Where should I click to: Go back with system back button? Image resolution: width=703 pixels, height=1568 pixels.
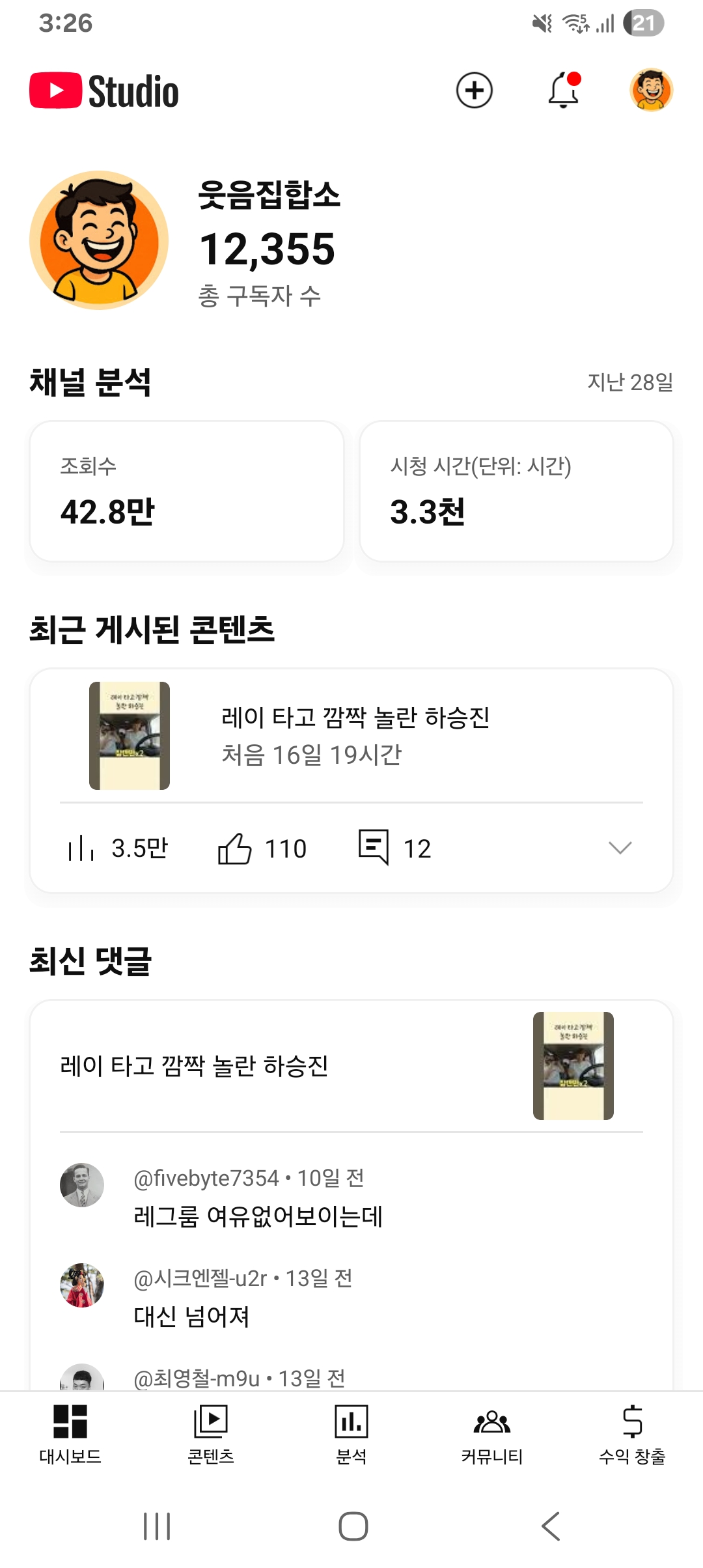pos(551,1526)
